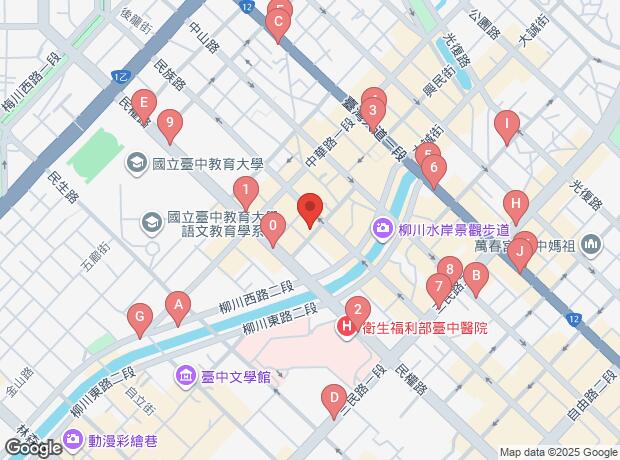The height and width of the screenshot is (460, 620).
Task: Open marker number 3
Action: coord(373,115)
